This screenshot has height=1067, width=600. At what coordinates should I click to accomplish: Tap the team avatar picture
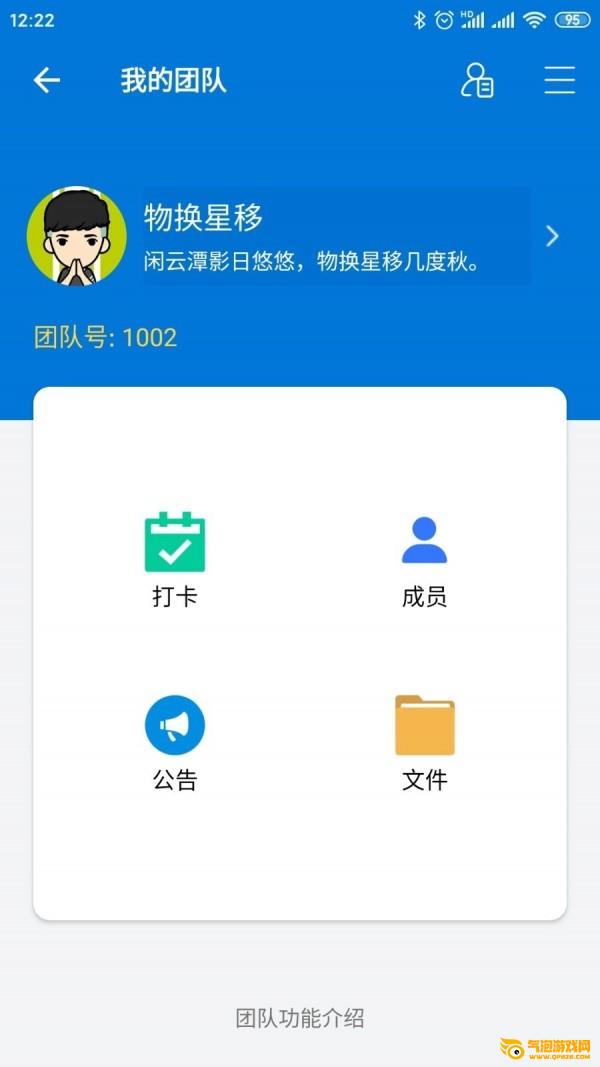[x=76, y=236]
